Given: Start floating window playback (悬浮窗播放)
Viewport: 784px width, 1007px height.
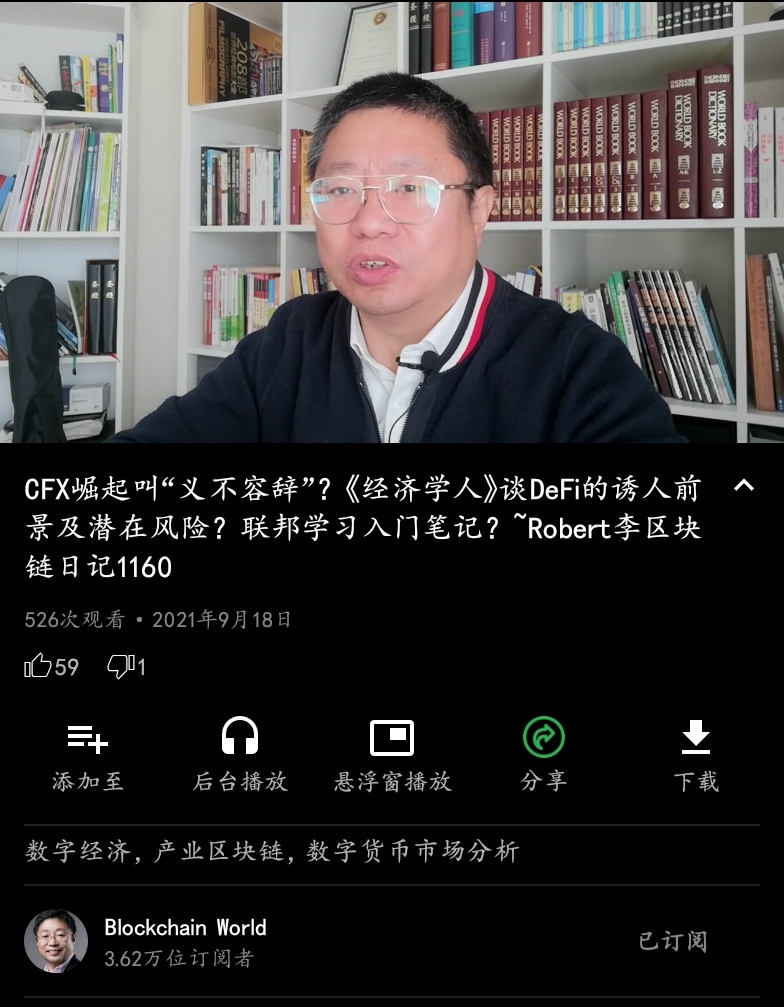Looking at the screenshot, I should point(392,754).
